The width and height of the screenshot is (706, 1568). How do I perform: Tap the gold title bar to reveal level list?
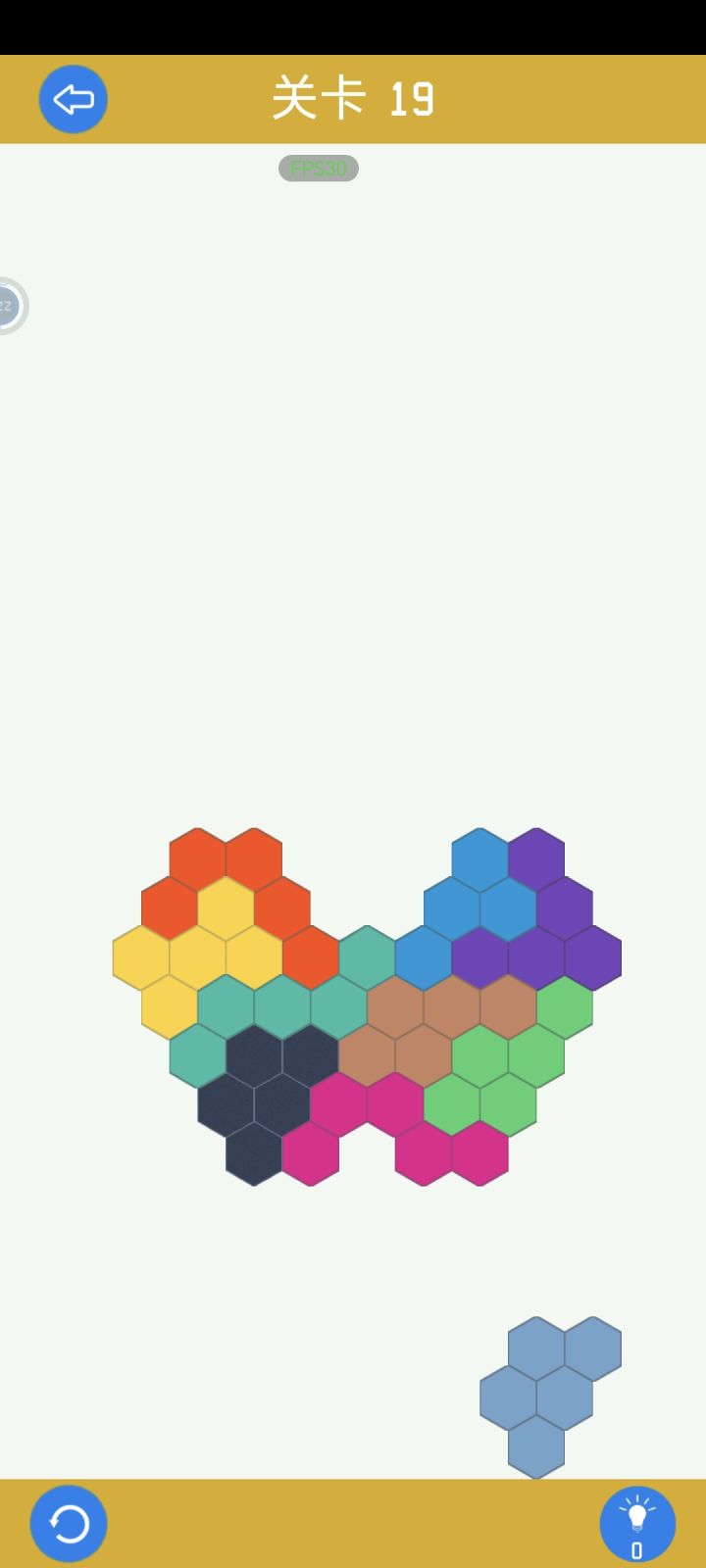(353, 98)
